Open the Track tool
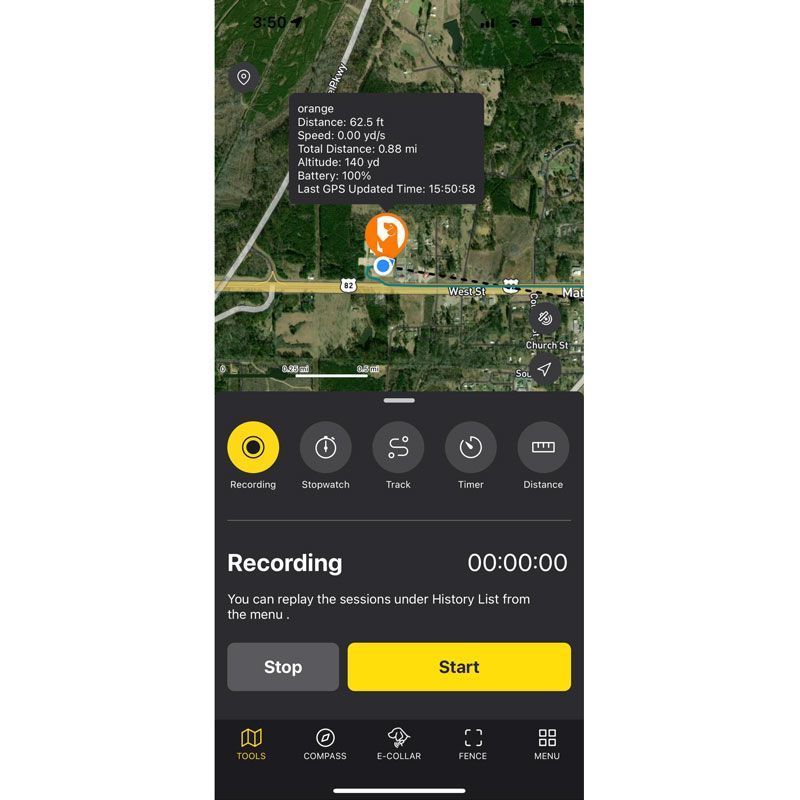The image size is (800, 800). click(x=398, y=447)
